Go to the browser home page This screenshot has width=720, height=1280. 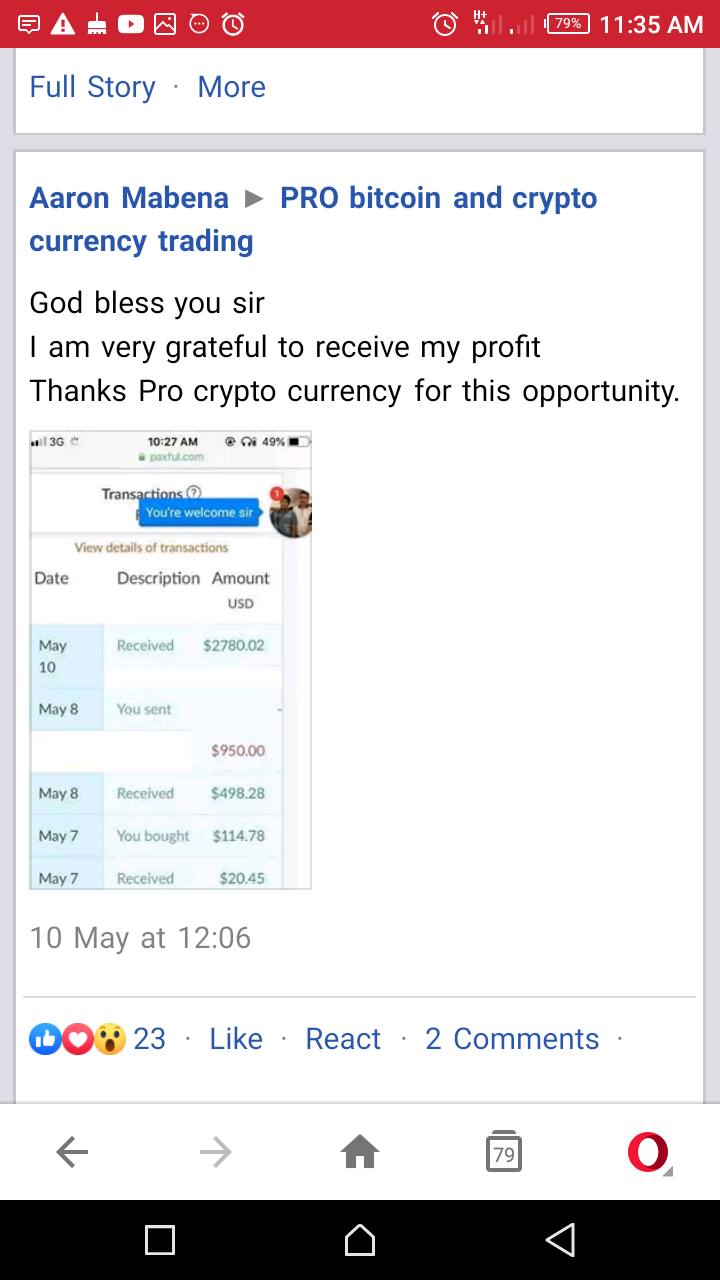(360, 1153)
